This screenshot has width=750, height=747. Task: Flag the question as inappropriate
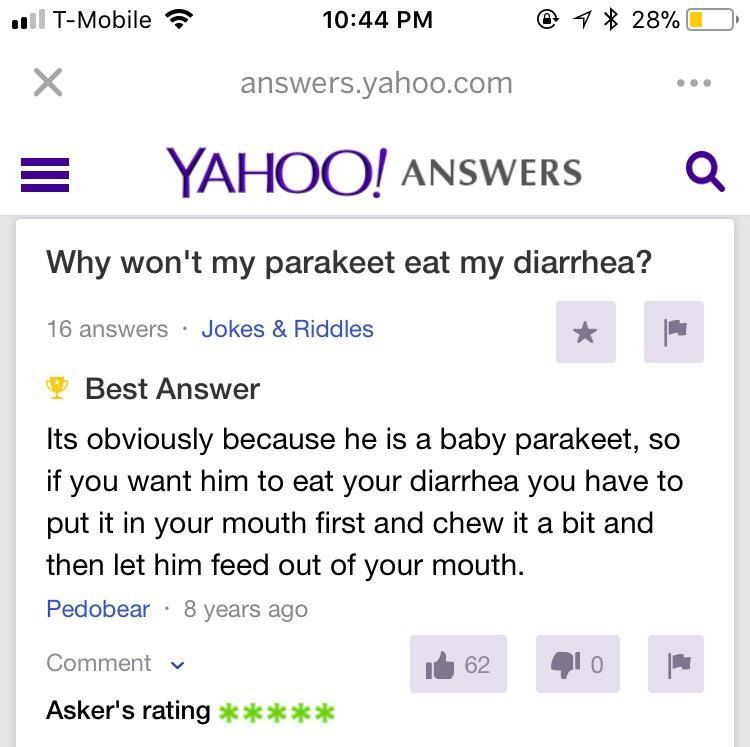tap(674, 332)
